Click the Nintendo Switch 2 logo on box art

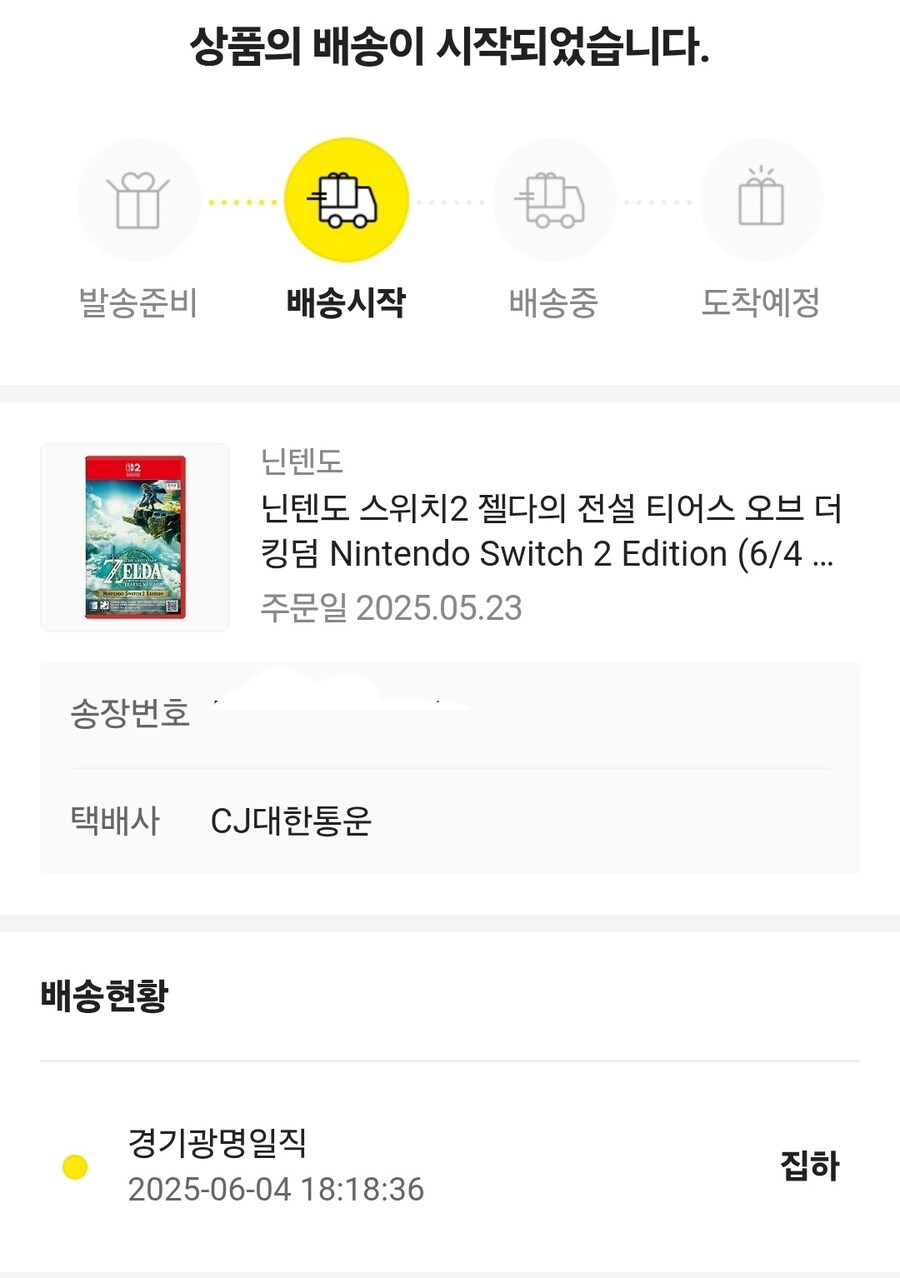point(135,466)
